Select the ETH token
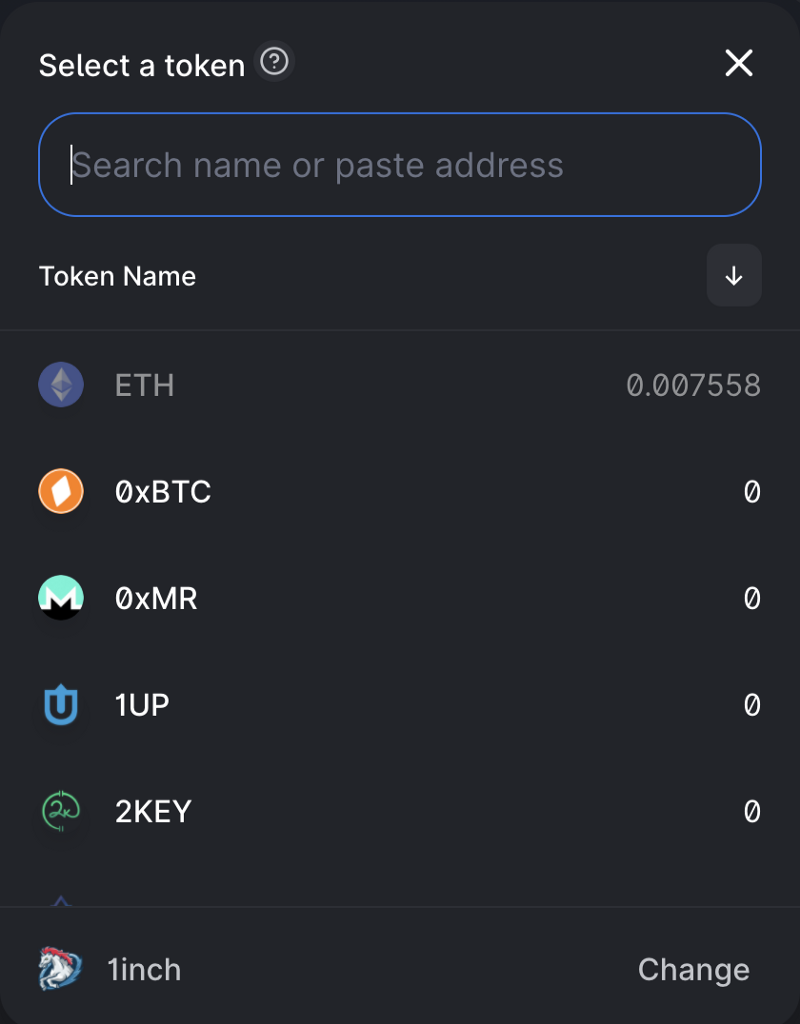 click(400, 385)
